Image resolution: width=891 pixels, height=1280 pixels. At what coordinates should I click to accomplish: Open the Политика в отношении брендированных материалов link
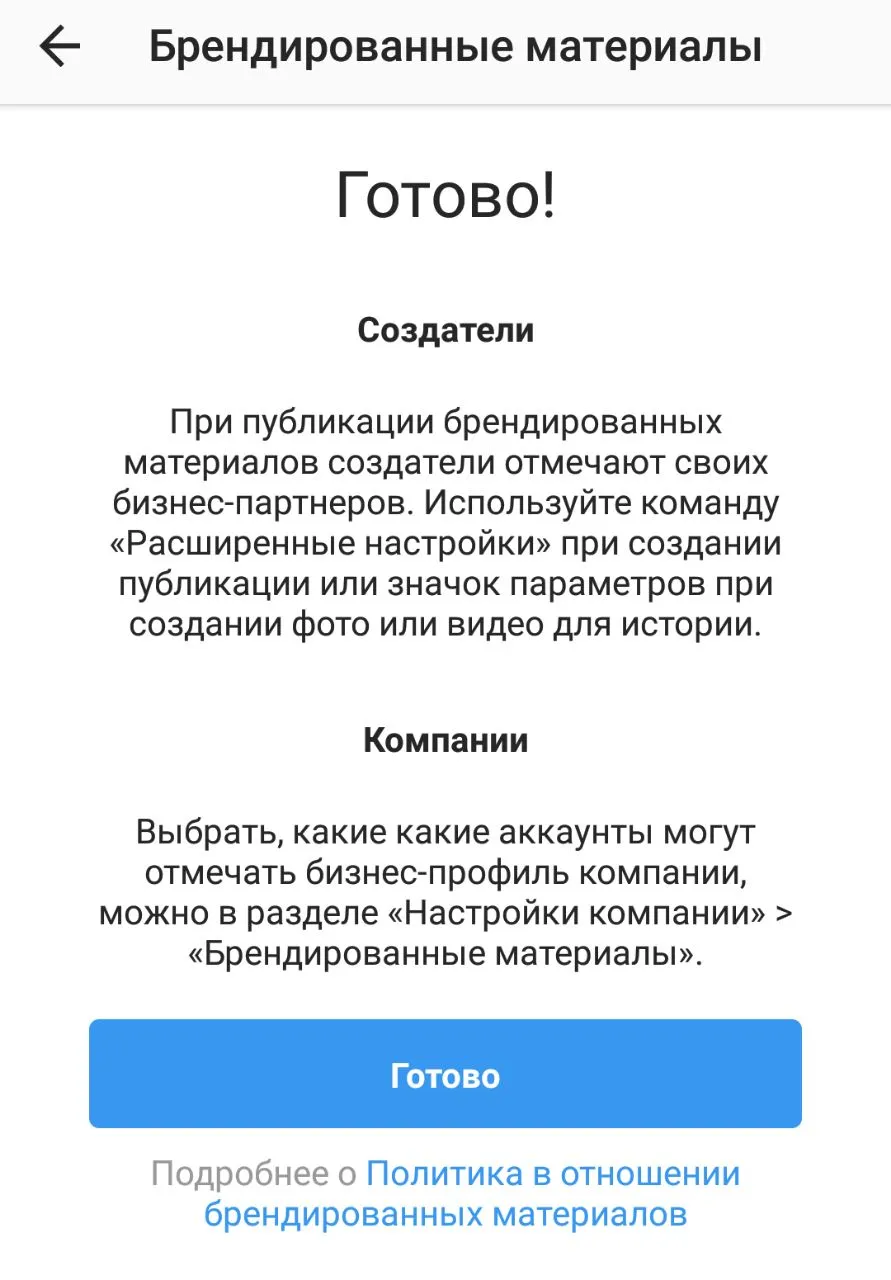[471, 1194]
